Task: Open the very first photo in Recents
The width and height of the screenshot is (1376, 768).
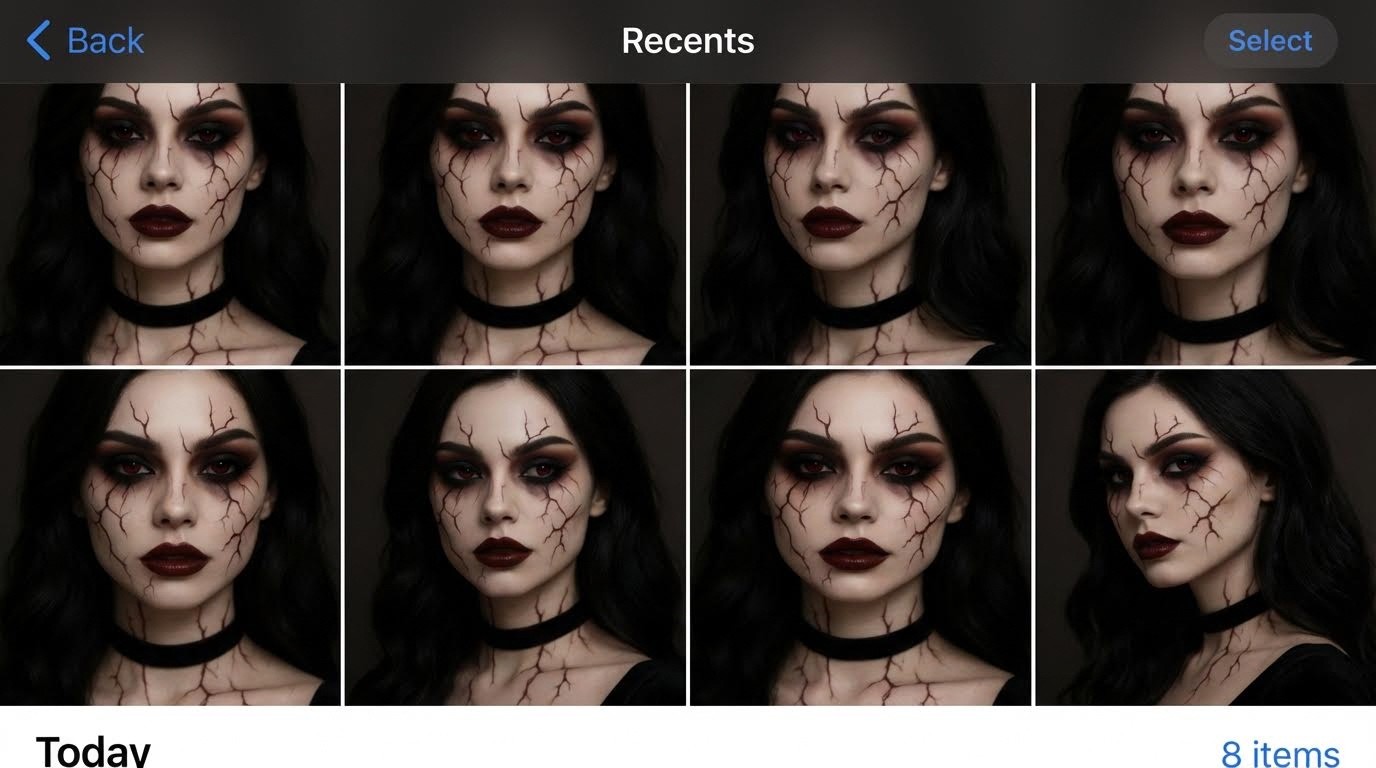Action: pyautogui.click(x=170, y=223)
